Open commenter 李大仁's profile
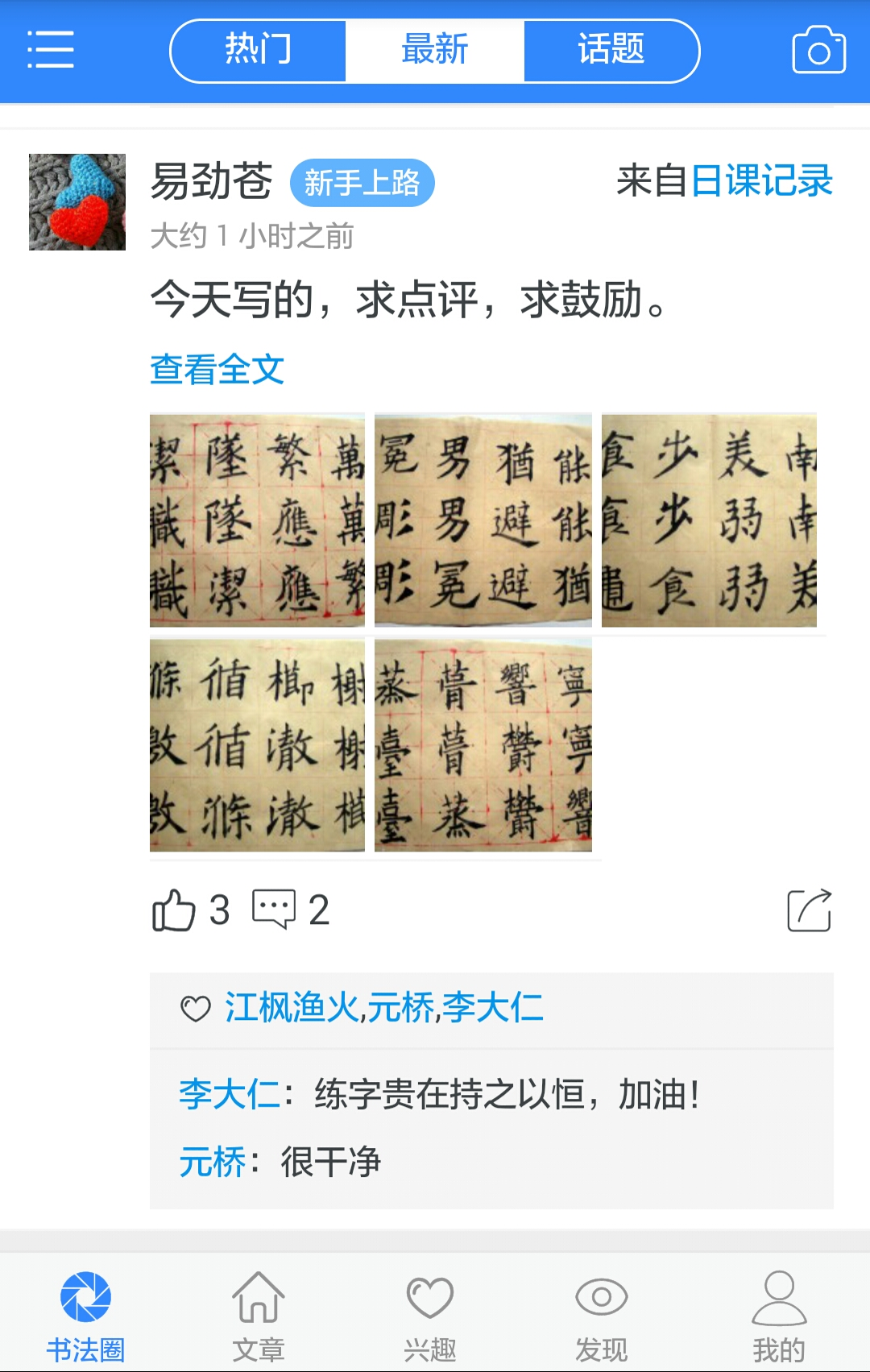The width and height of the screenshot is (870, 1372). pyautogui.click(x=229, y=1094)
